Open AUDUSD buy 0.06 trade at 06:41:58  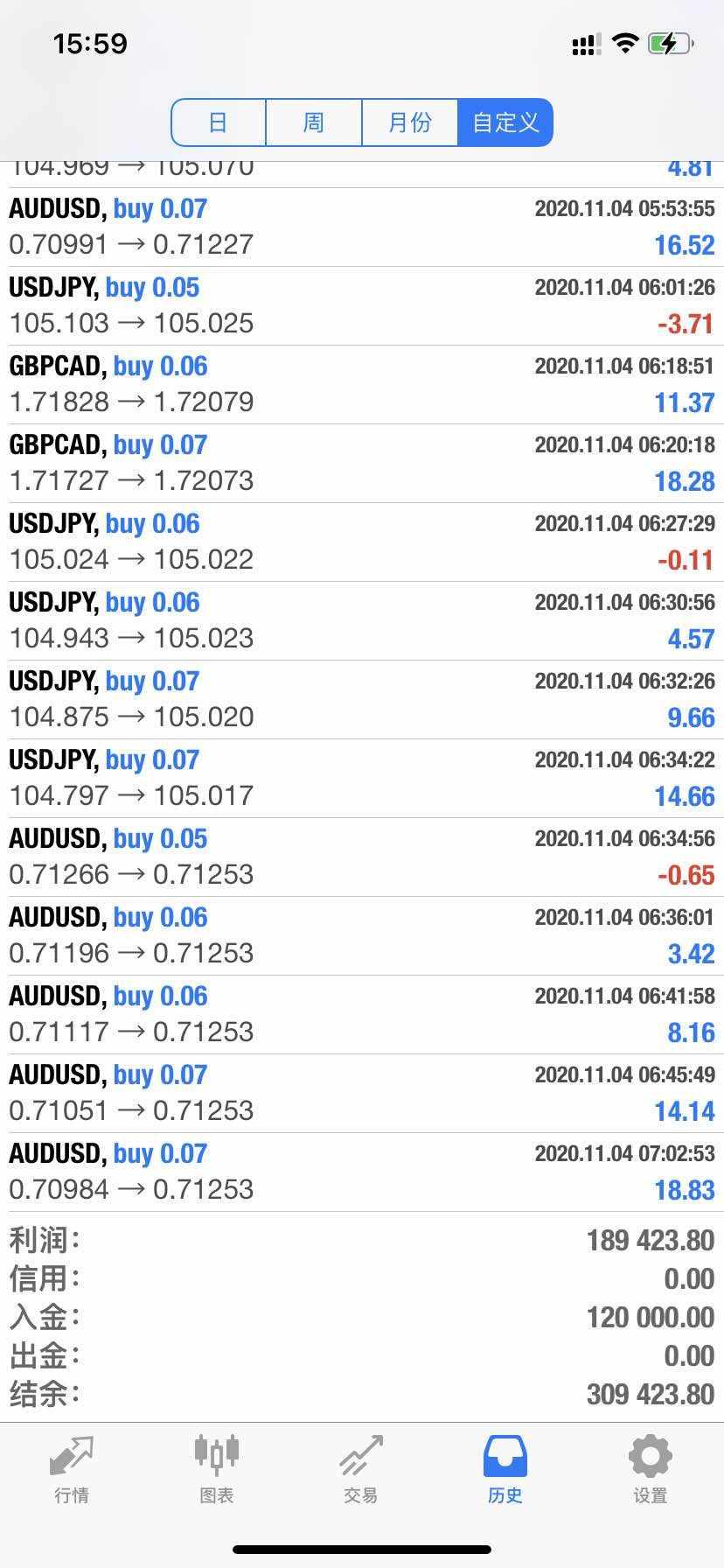362,1015
